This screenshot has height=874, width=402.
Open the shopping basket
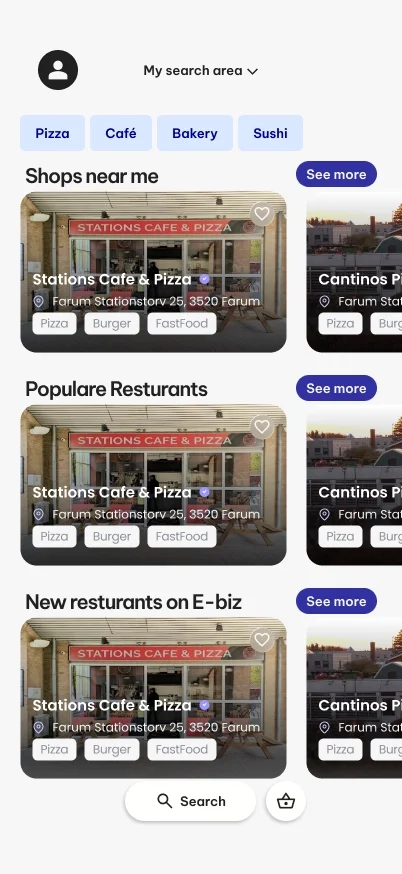coord(286,801)
